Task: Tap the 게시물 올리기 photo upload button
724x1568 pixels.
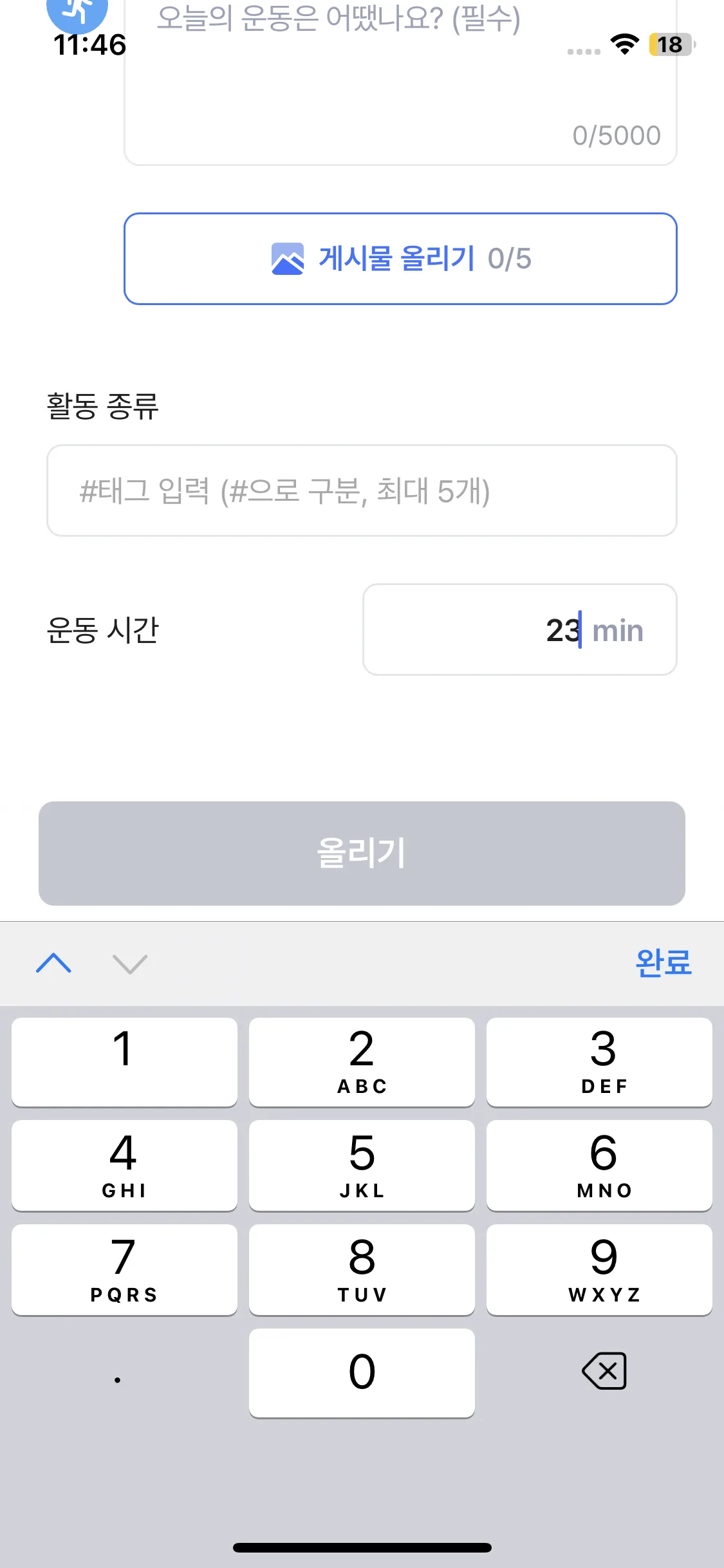Action: pyautogui.click(x=400, y=259)
